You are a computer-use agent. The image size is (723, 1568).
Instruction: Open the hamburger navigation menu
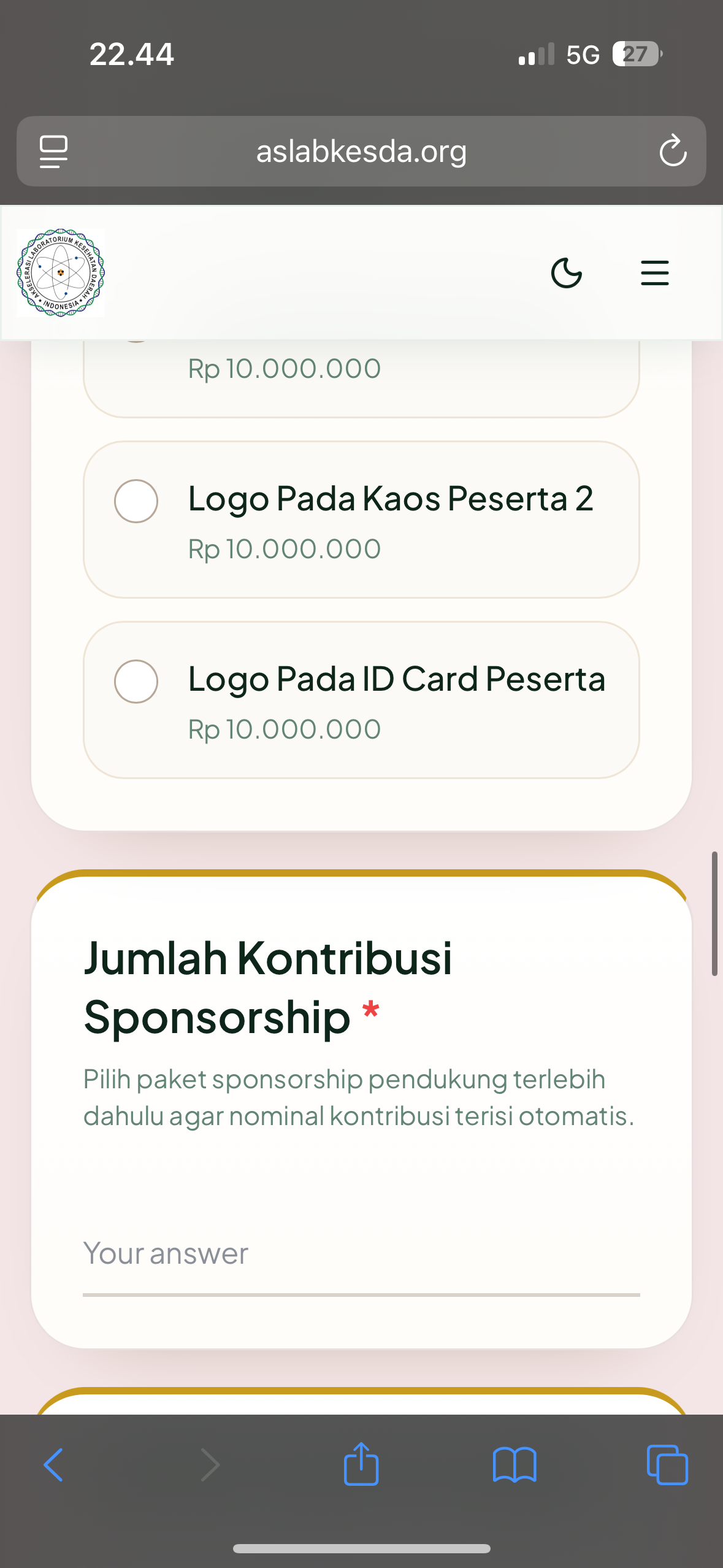tap(654, 273)
